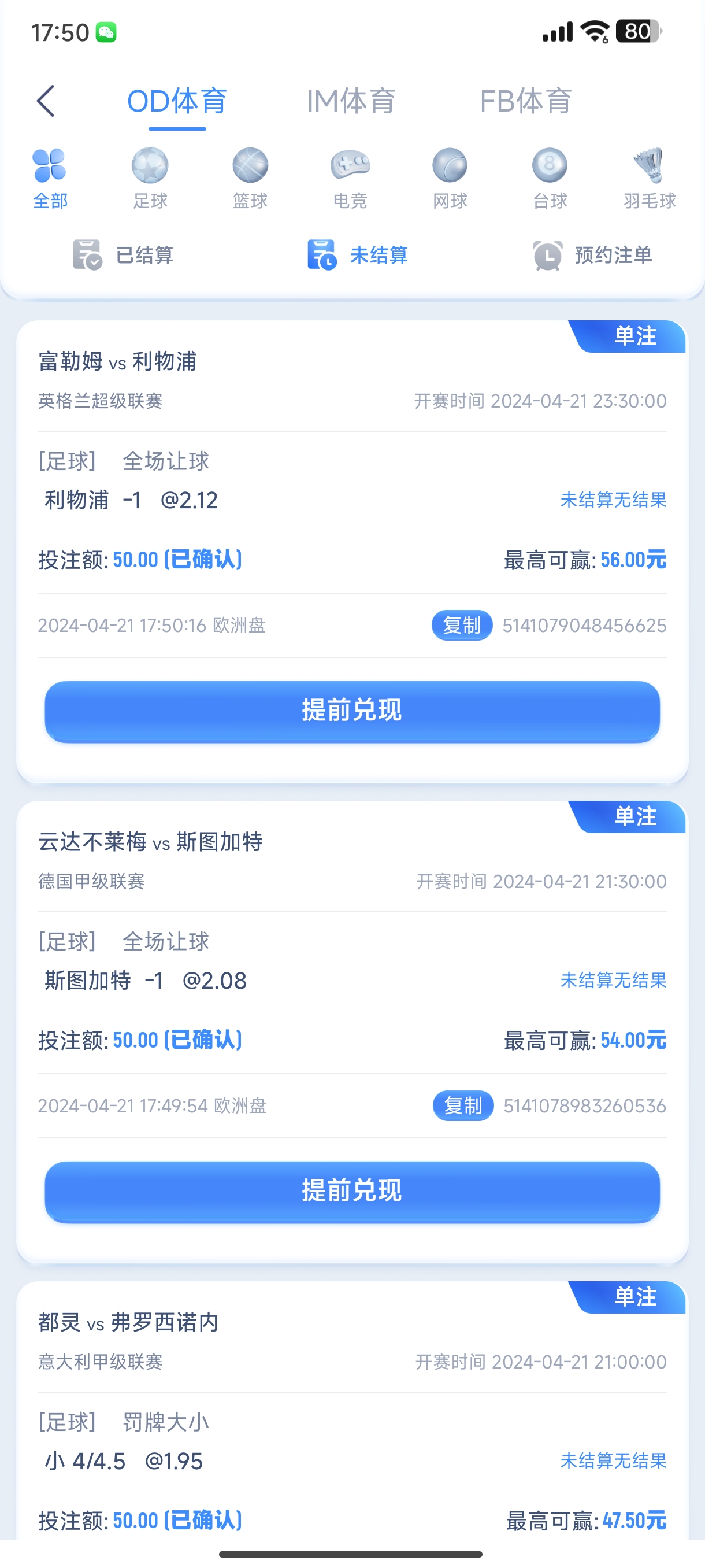Filter bets by 羽毛球
705x1568 pixels.
[x=650, y=177]
